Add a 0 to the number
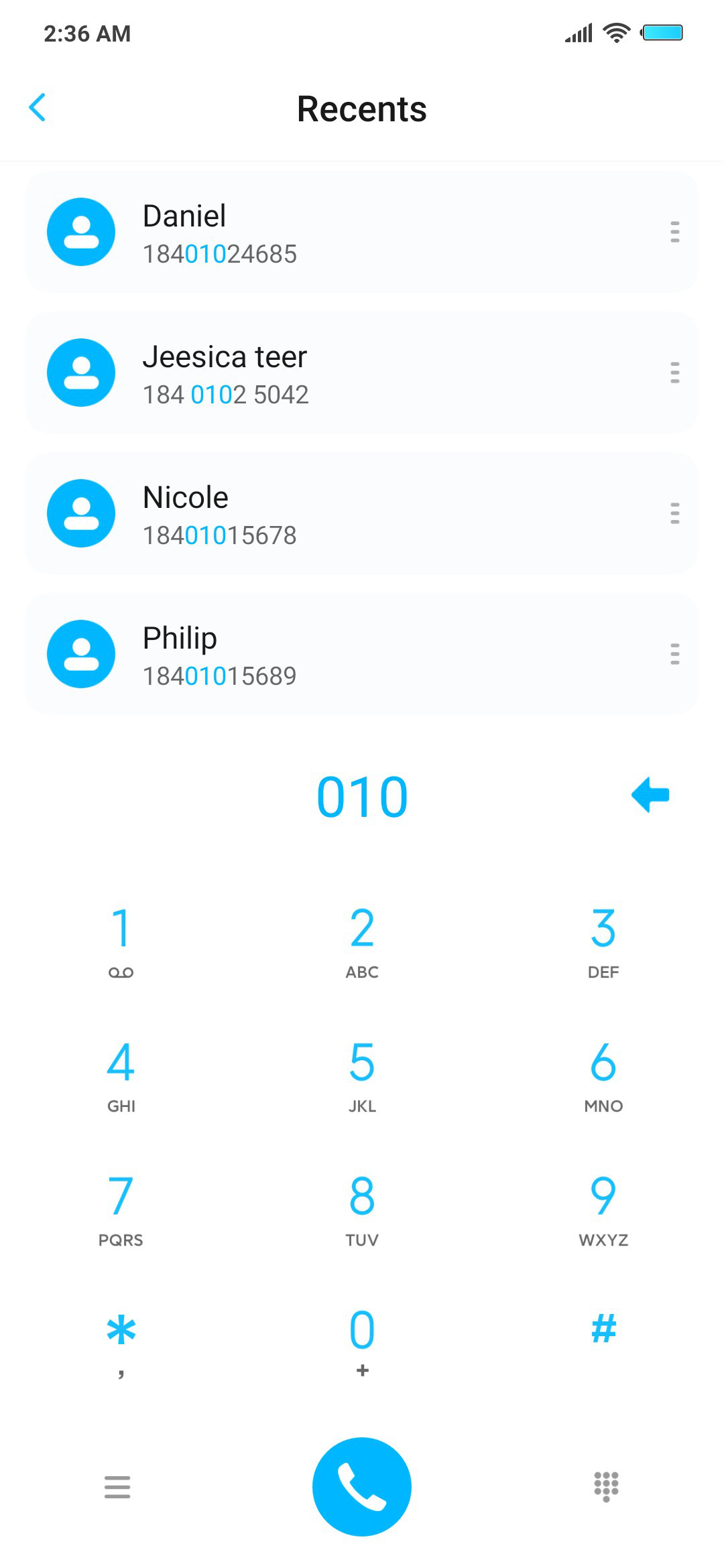Screen dimensions: 724x1568 click(x=362, y=1342)
